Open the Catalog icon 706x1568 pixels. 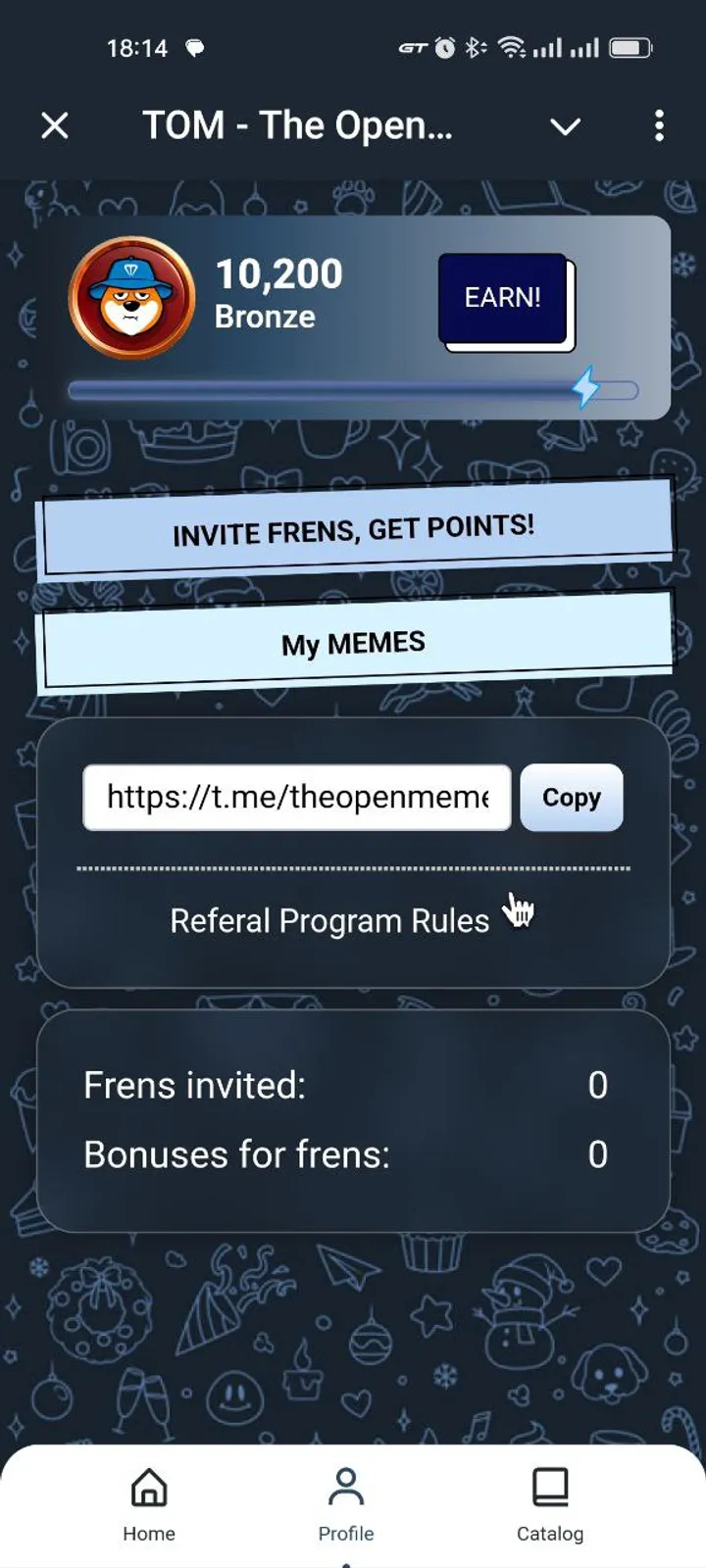click(550, 1485)
